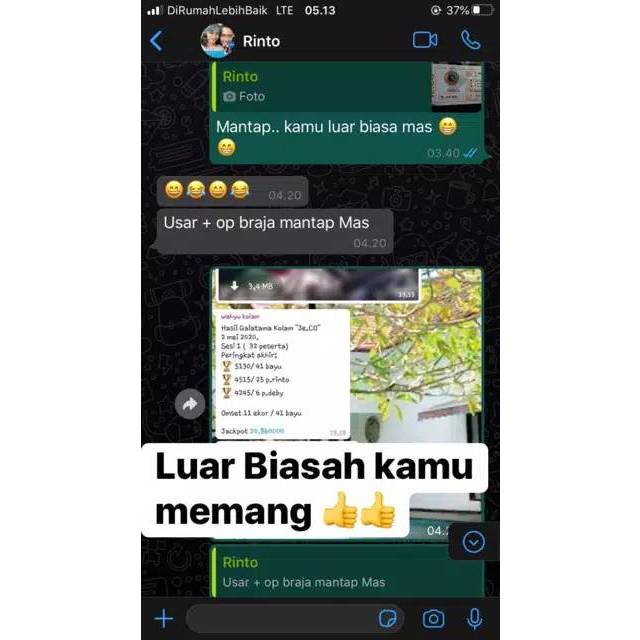Open the camera to send a photo
The height and width of the screenshot is (640, 640).
433,619
